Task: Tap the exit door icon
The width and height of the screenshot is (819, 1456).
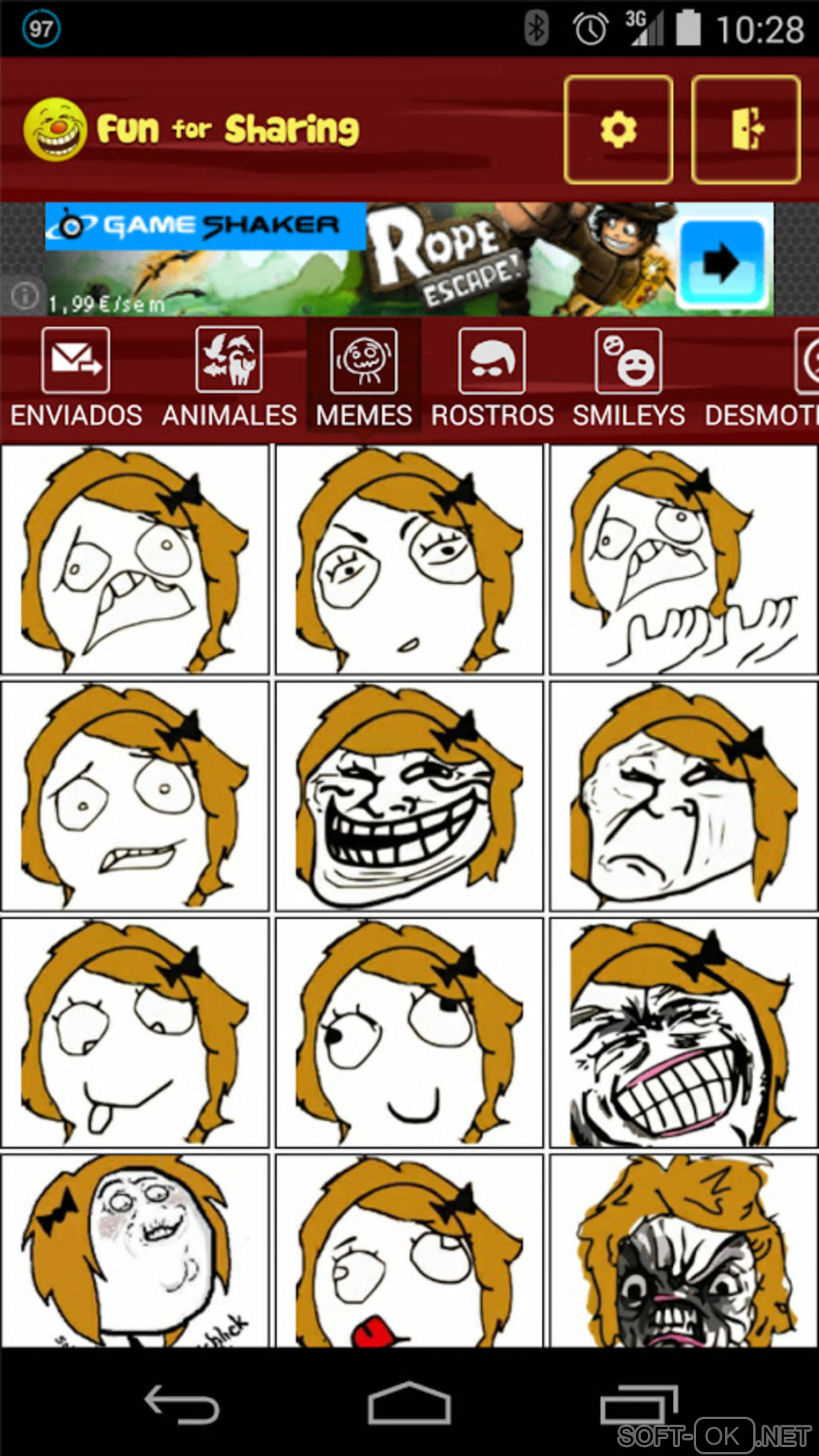Action: (746, 130)
